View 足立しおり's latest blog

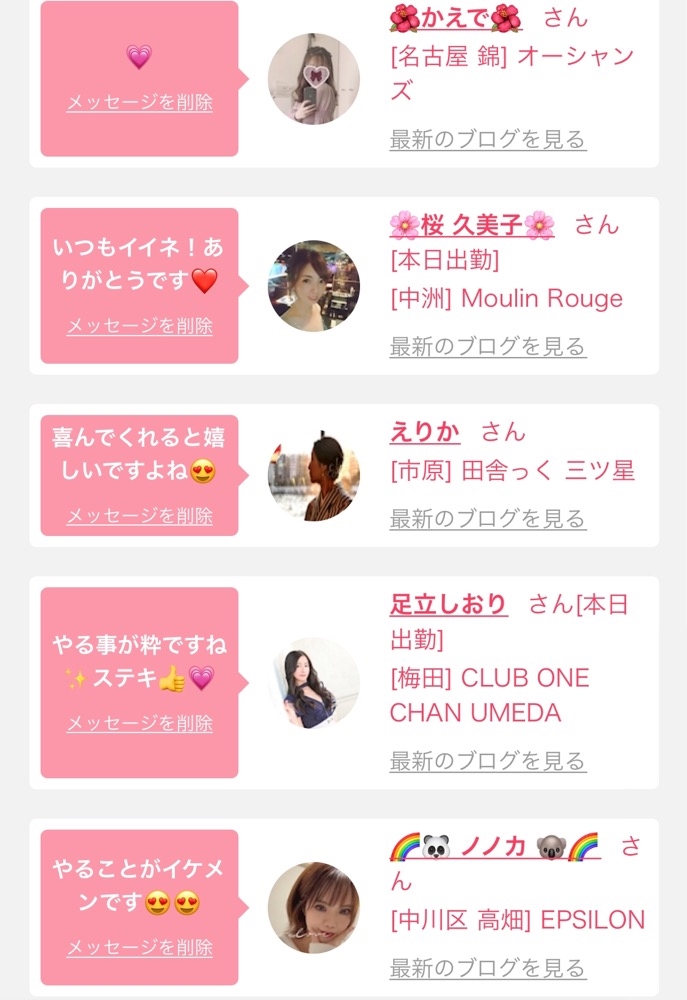click(488, 761)
